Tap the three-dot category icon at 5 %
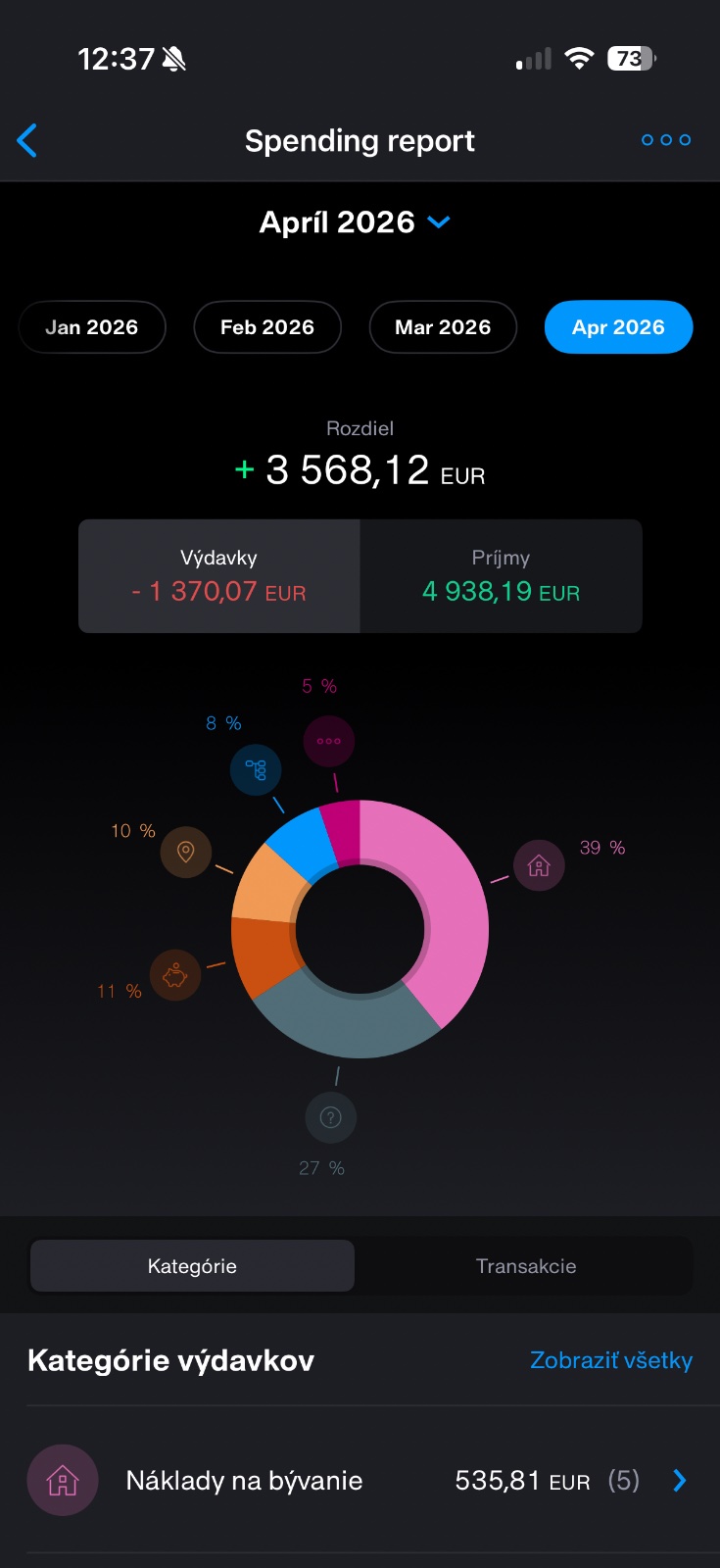This screenshot has width=720, height=1568. click(329, 741)
